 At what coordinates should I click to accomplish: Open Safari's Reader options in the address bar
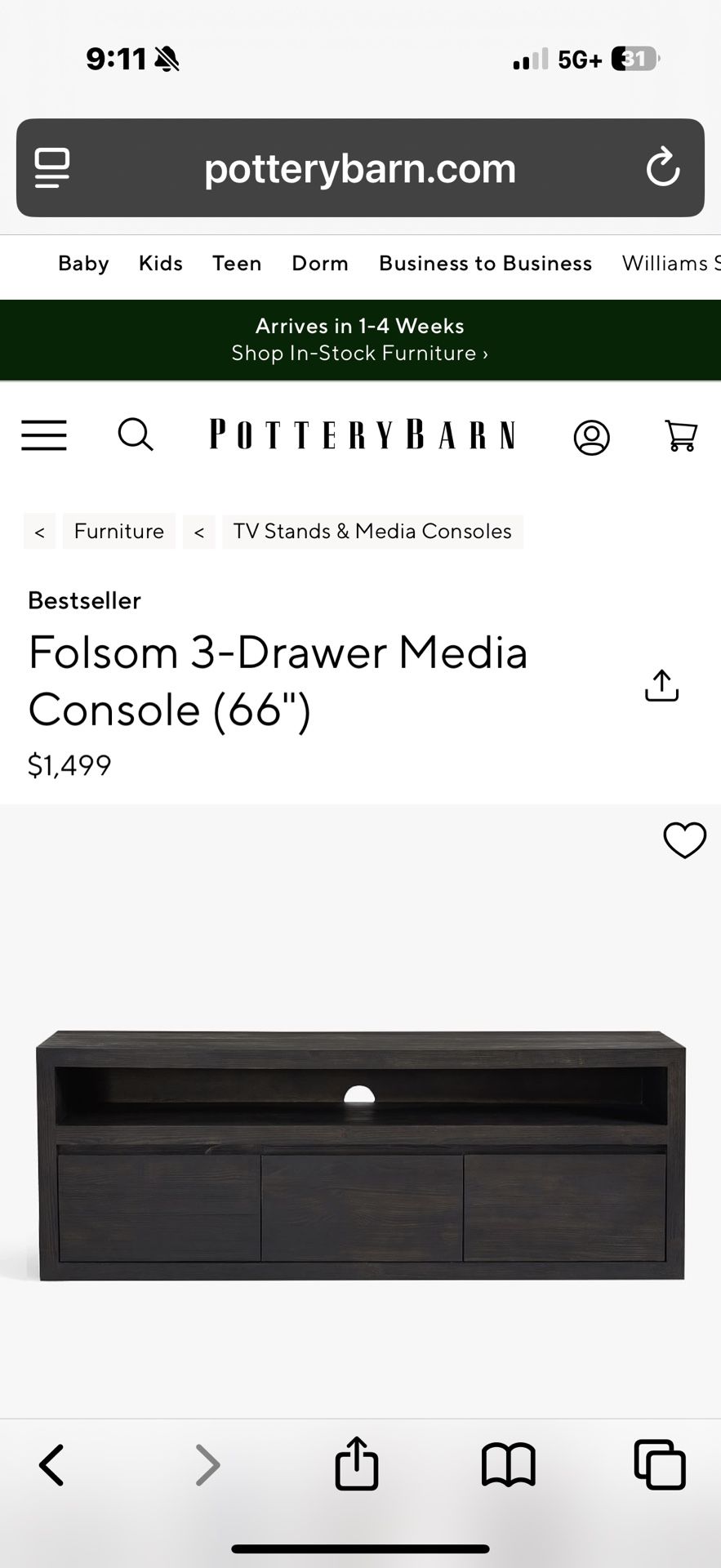pyautogui.click(x=51, y=167)
